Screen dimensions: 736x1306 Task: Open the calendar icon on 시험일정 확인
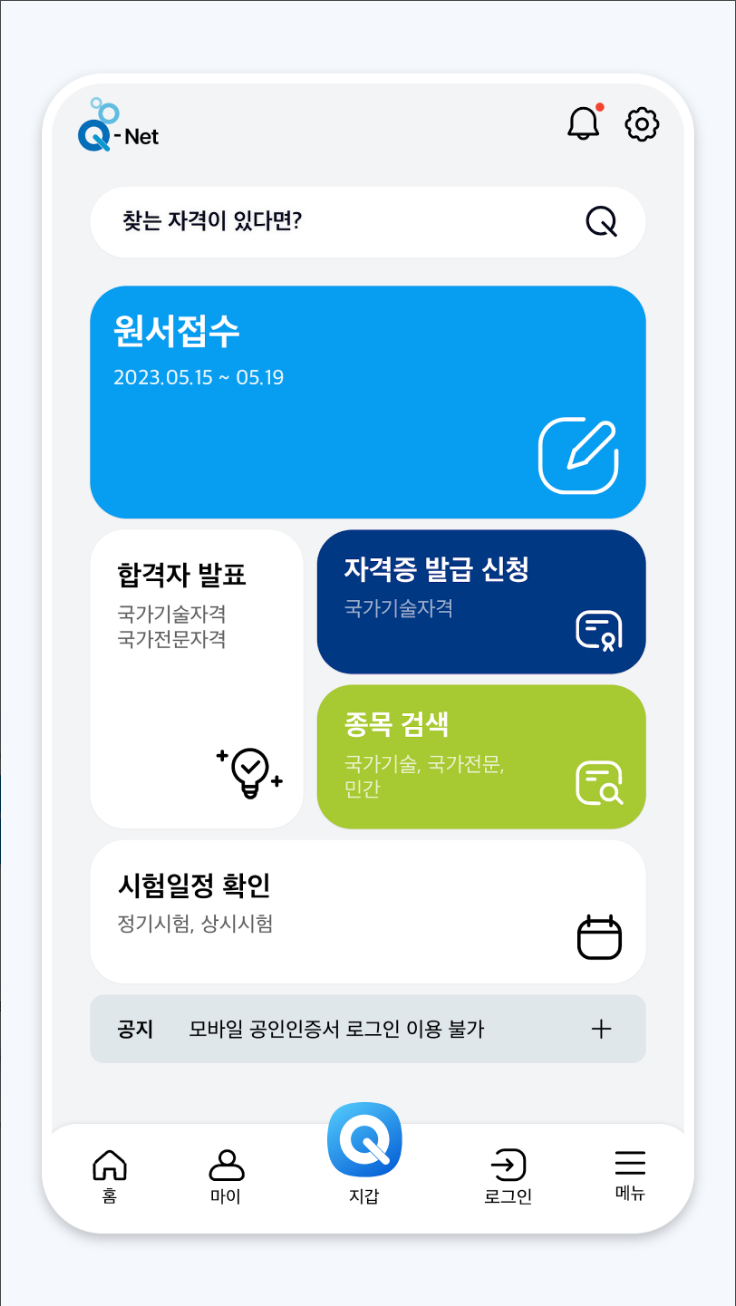599,936
